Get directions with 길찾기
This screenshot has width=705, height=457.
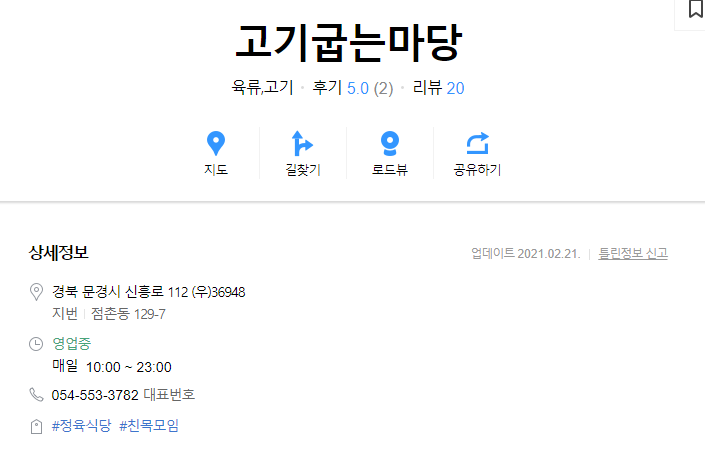pos(302,154)
